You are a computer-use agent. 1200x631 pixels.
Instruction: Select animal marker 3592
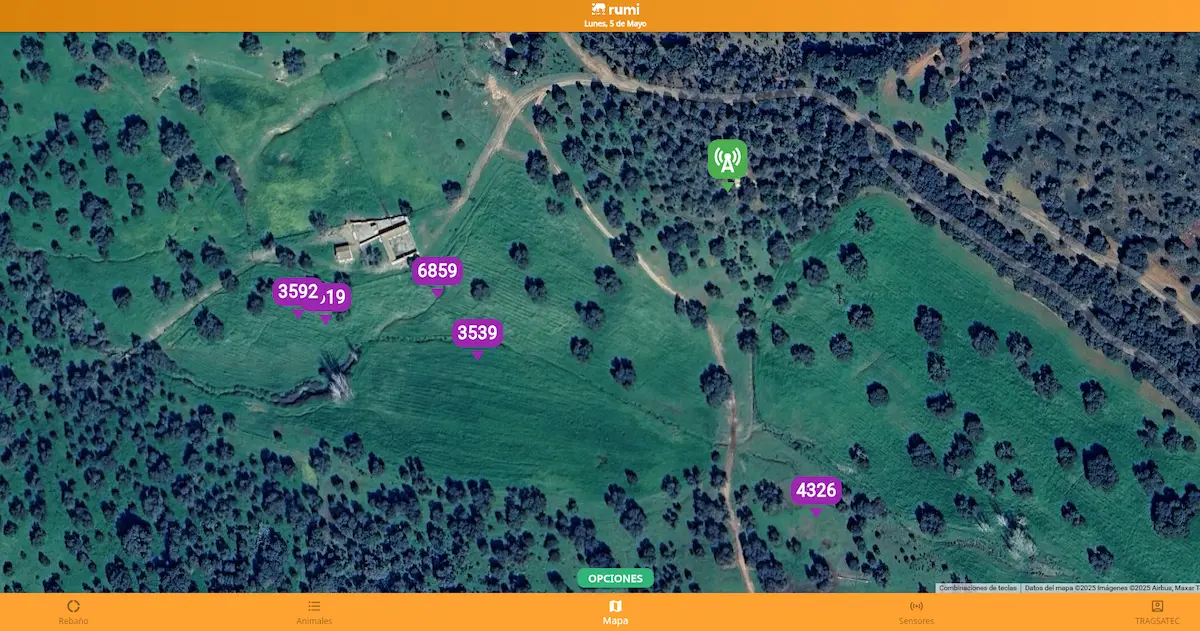295,292
